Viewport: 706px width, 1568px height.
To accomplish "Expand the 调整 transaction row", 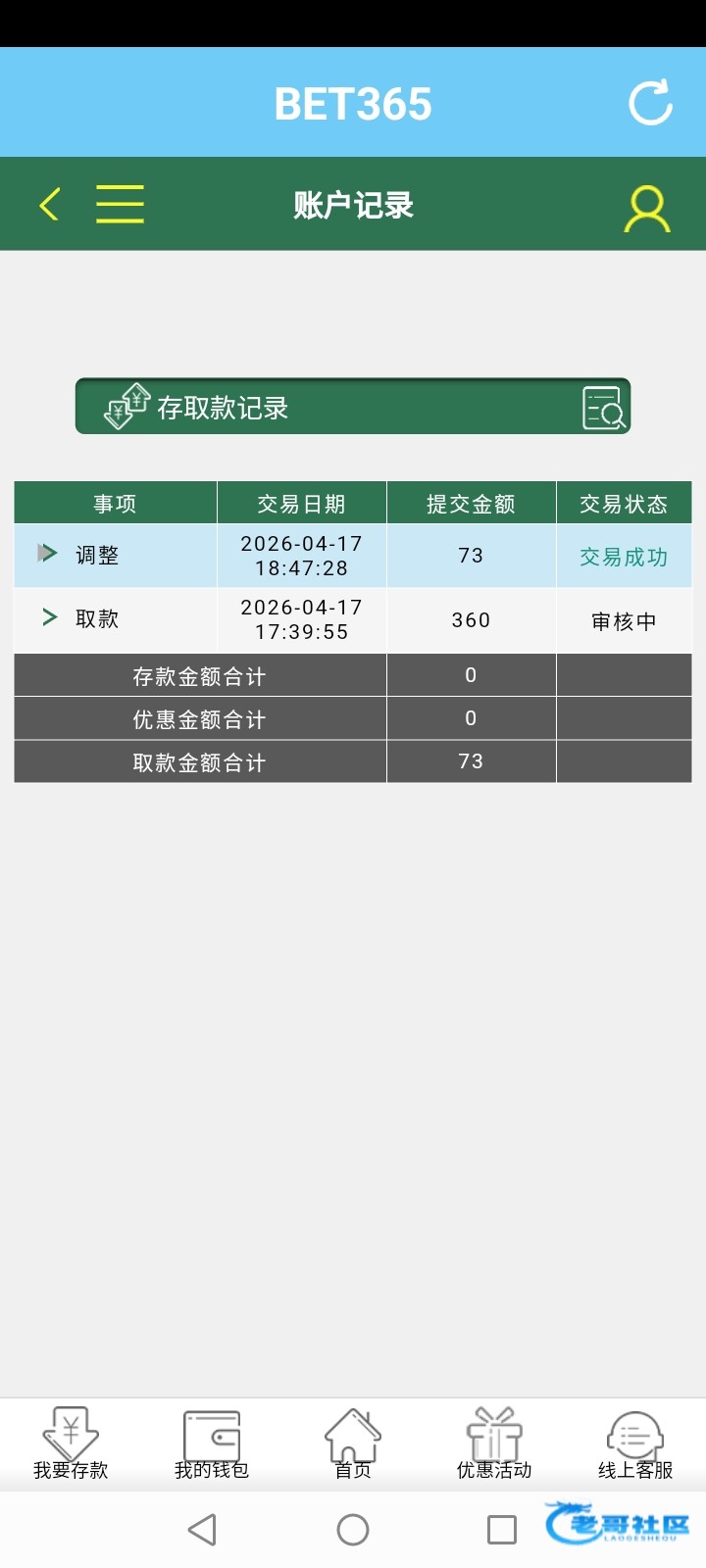I will coord(47,554).
